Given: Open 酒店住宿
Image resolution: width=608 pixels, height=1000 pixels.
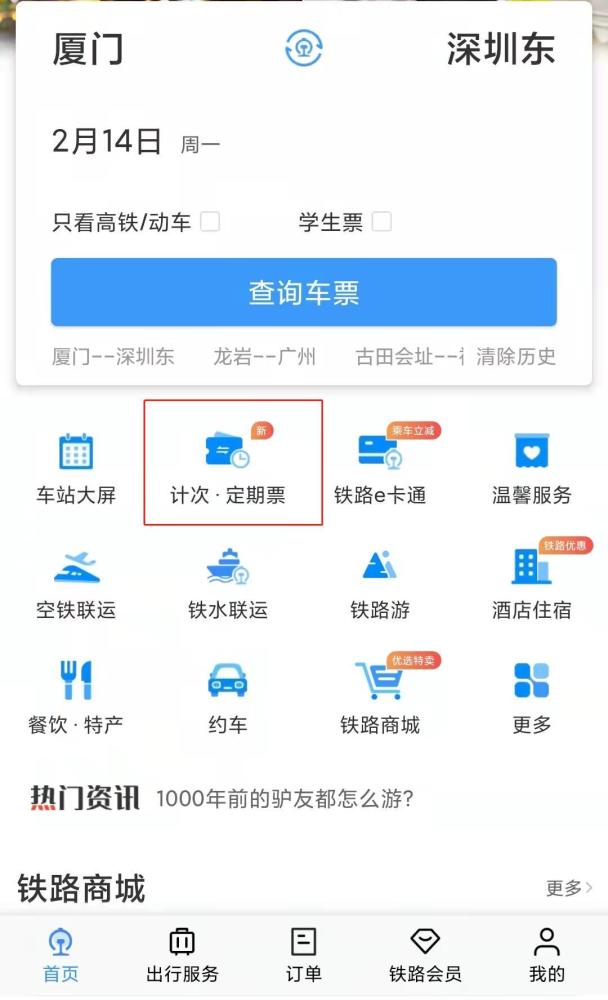Looking at the screenshot, I should tap(531, 583).
